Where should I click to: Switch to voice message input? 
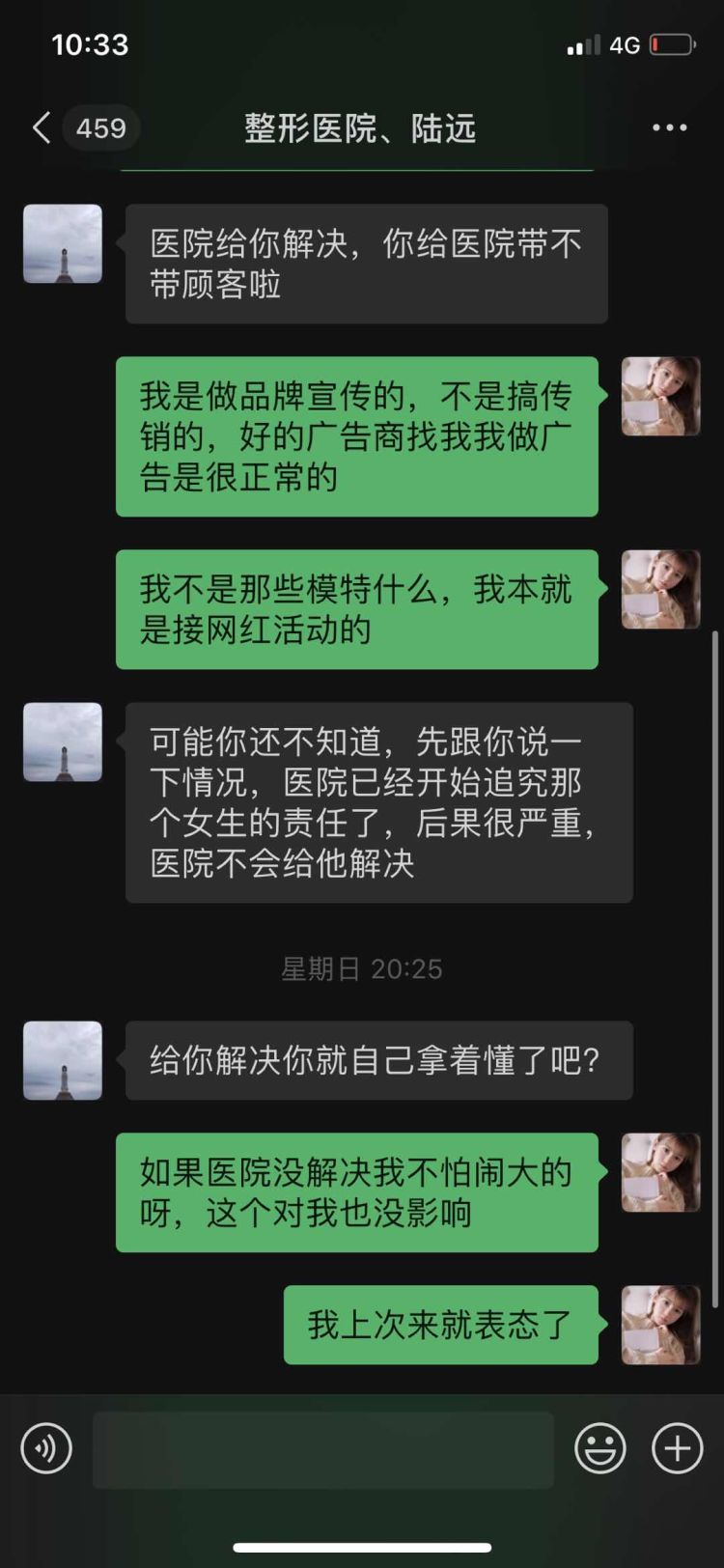click(46, 1448)
